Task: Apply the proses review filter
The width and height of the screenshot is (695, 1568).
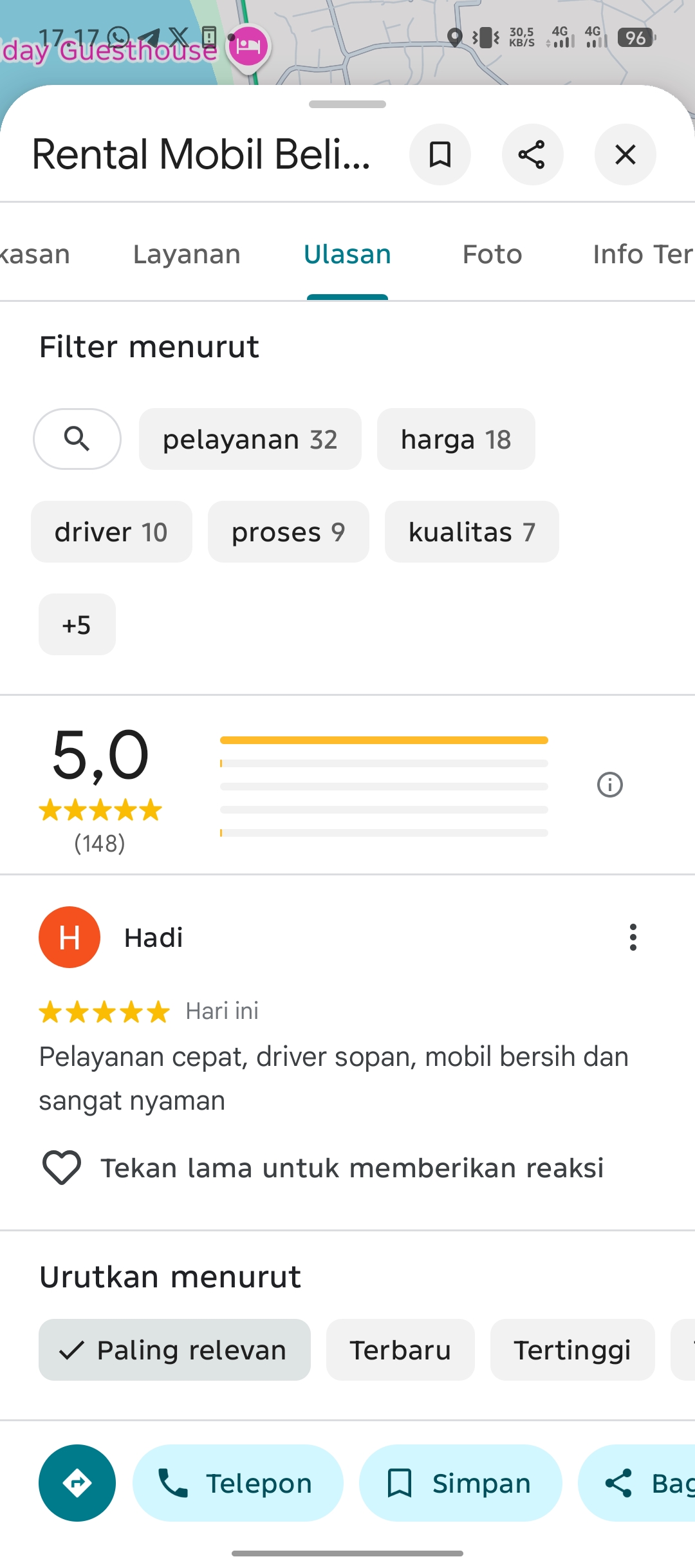Action: 288,532
